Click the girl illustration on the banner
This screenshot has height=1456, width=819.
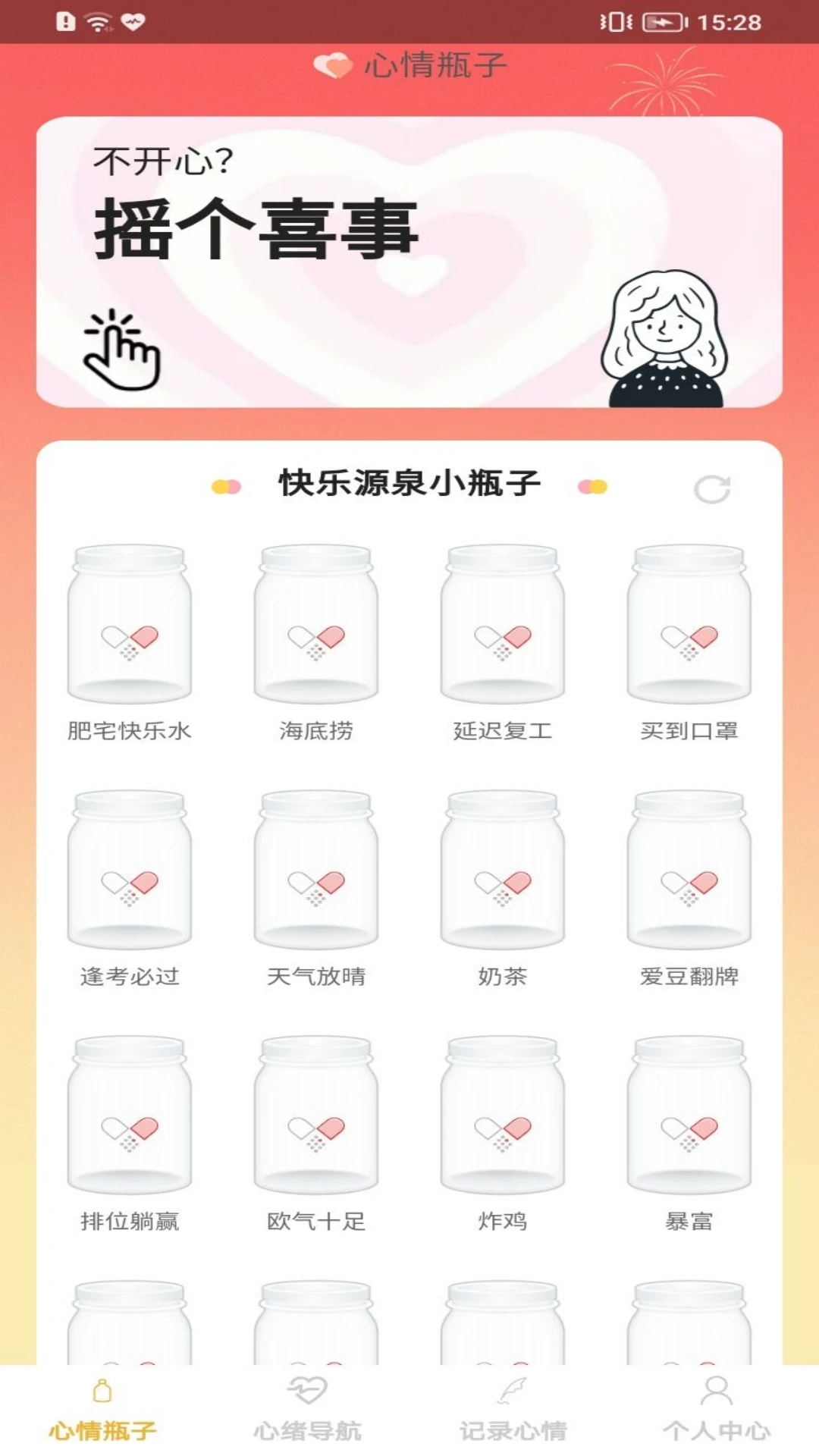pos(664,337)
